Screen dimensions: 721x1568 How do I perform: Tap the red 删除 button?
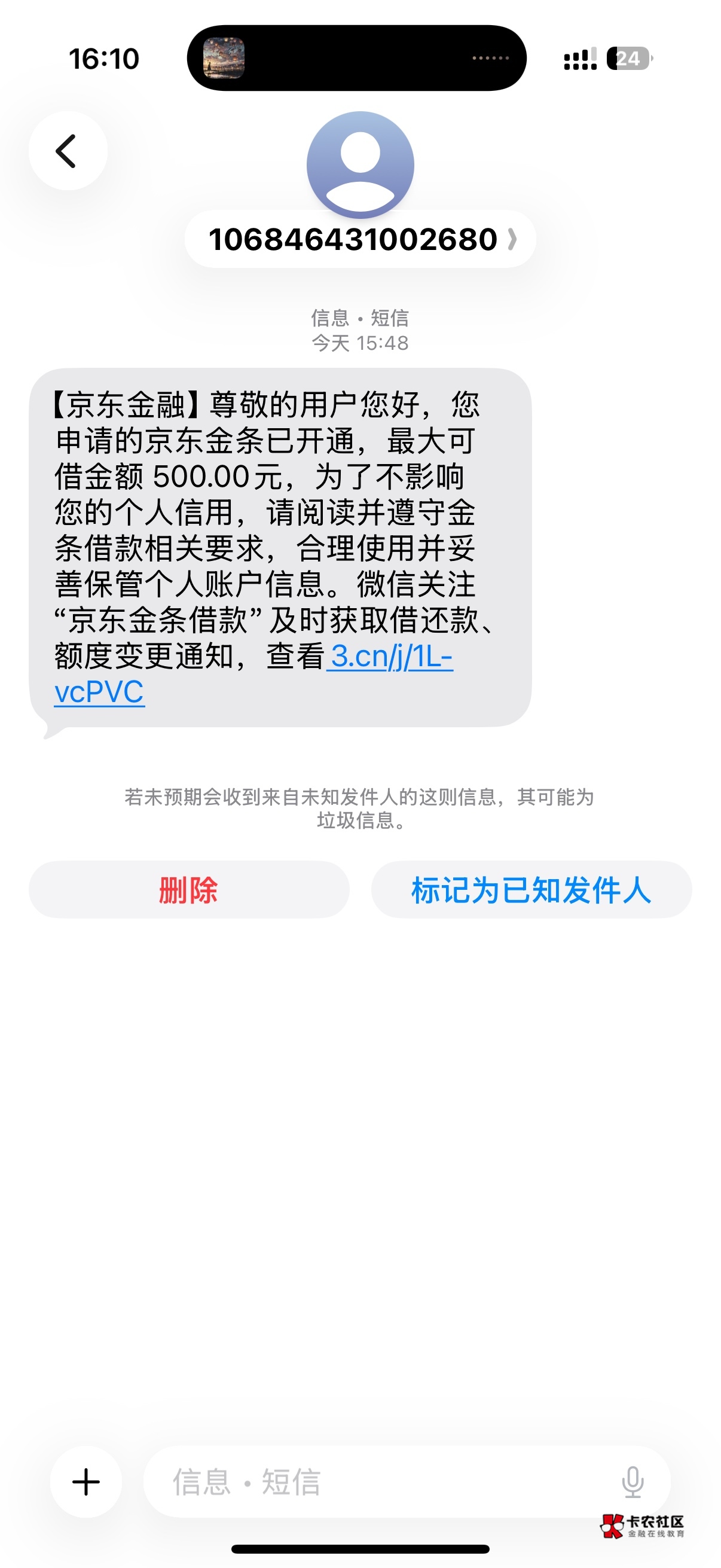pyautogui.click(x=188, y=890)
